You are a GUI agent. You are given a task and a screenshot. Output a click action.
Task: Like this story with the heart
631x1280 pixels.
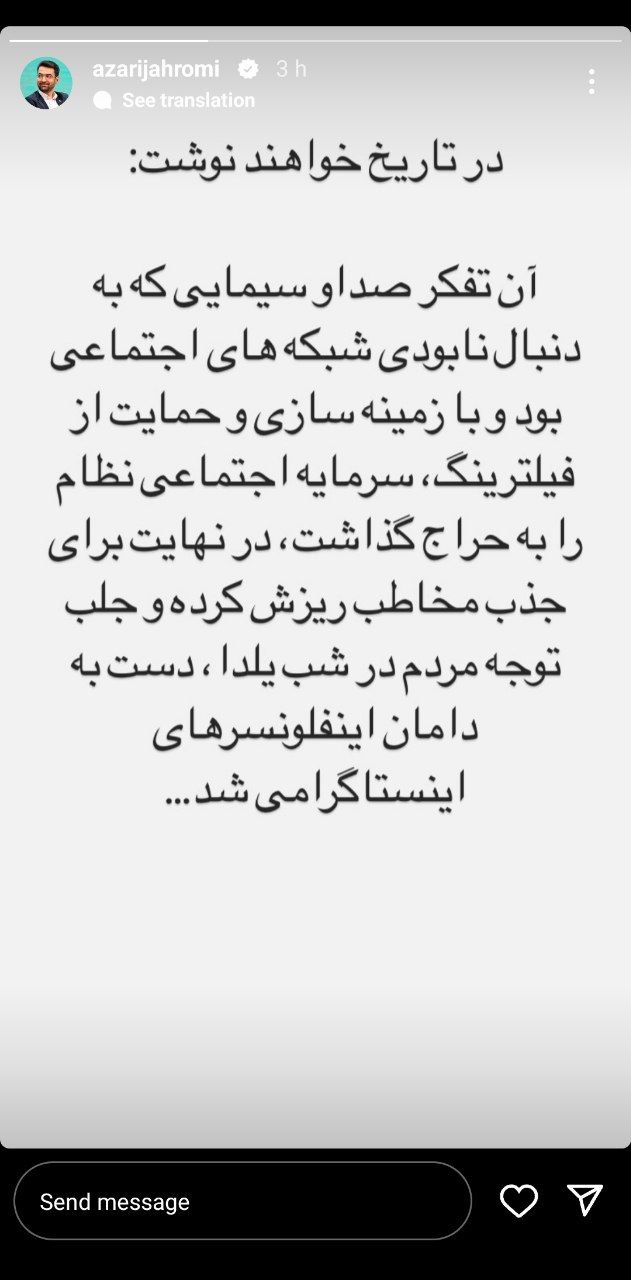coord(518,1201)
